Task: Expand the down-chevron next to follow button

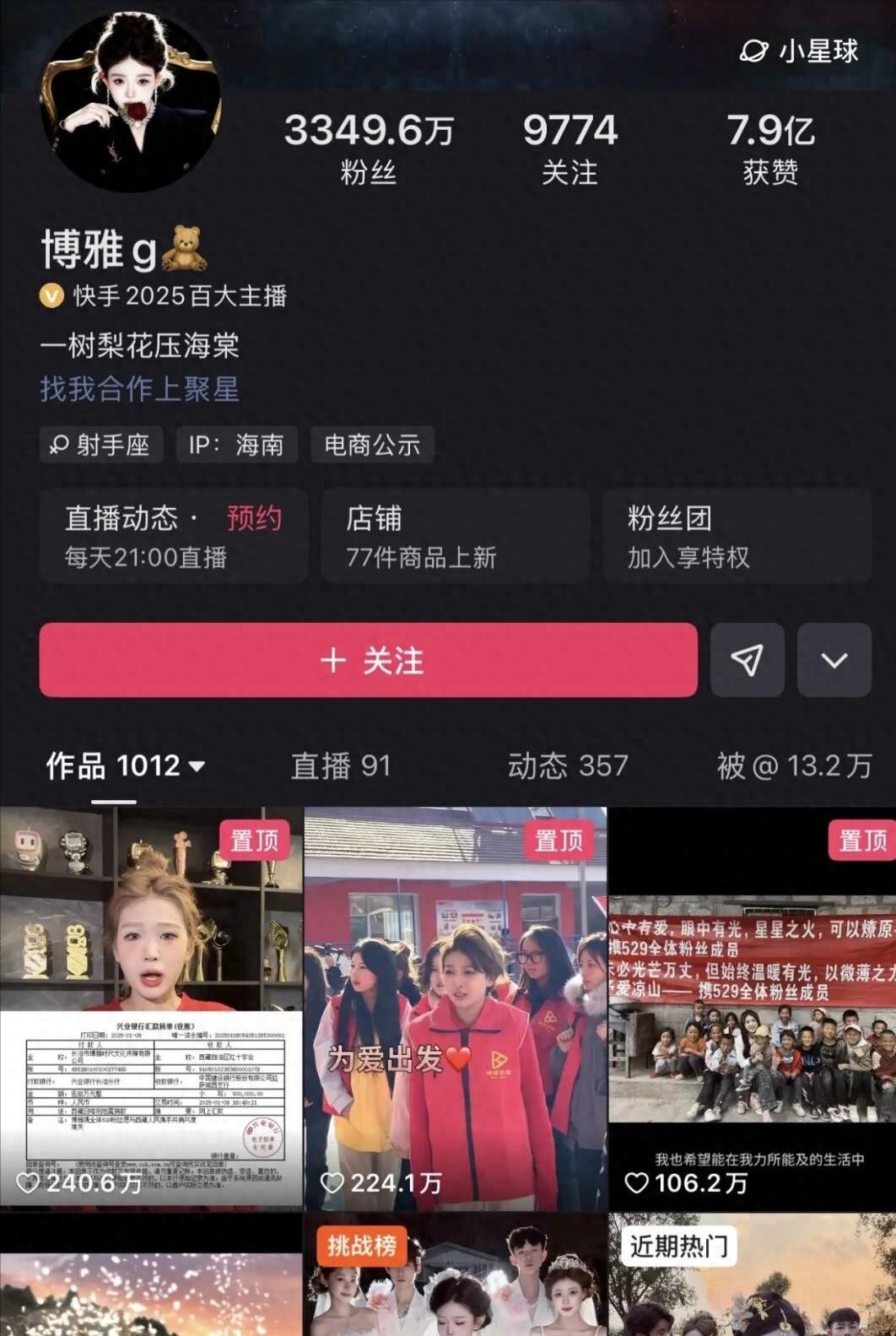Action: (x=834, y=660)
